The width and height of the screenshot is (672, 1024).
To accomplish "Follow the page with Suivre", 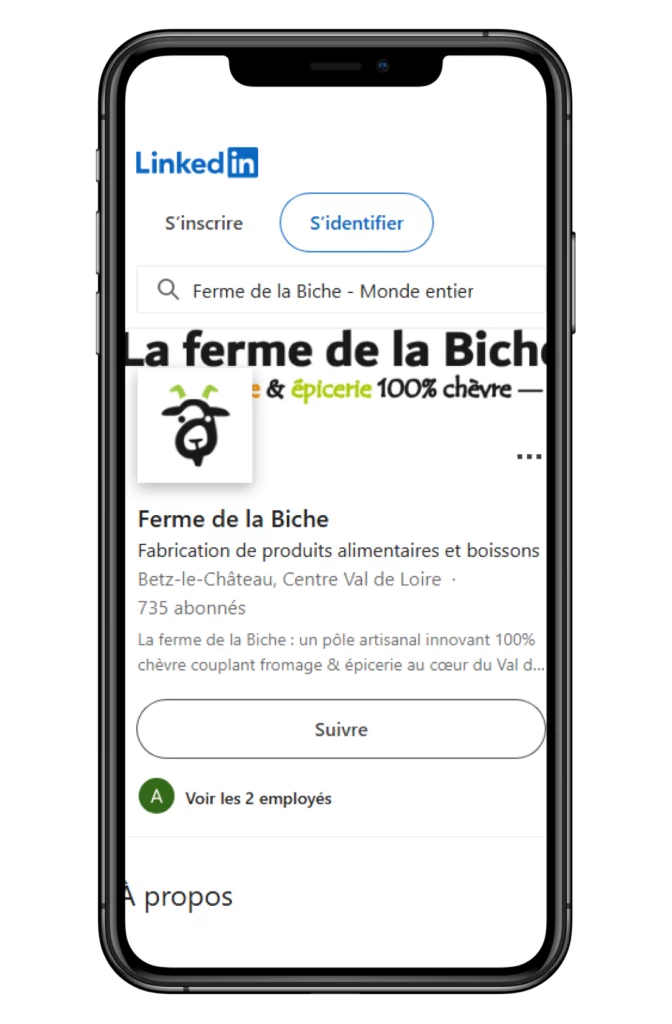I will coord(340,729).
